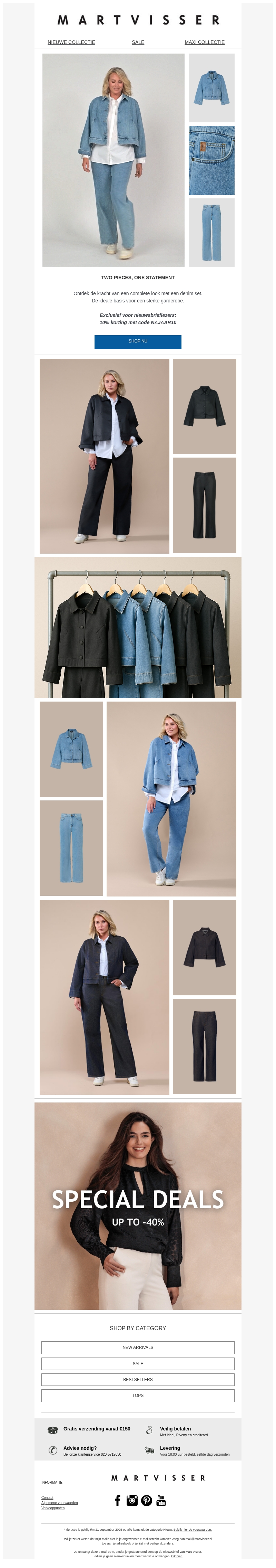Image resolution: width=276 pixels, height=1568 pixels.
Task: Open the YouTube icon
Action: tap(161, 1501)
